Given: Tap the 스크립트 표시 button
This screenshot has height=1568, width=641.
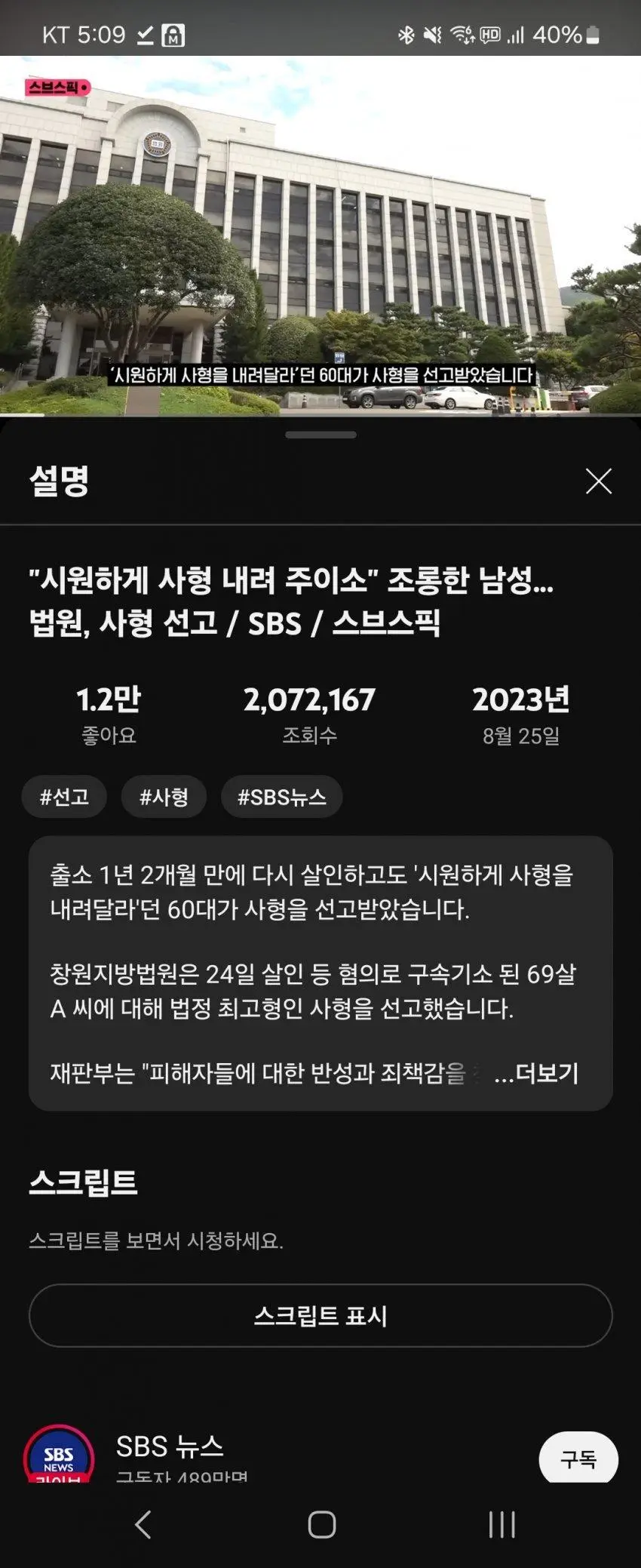Looking at the screenshot, I should point(320,1316).
